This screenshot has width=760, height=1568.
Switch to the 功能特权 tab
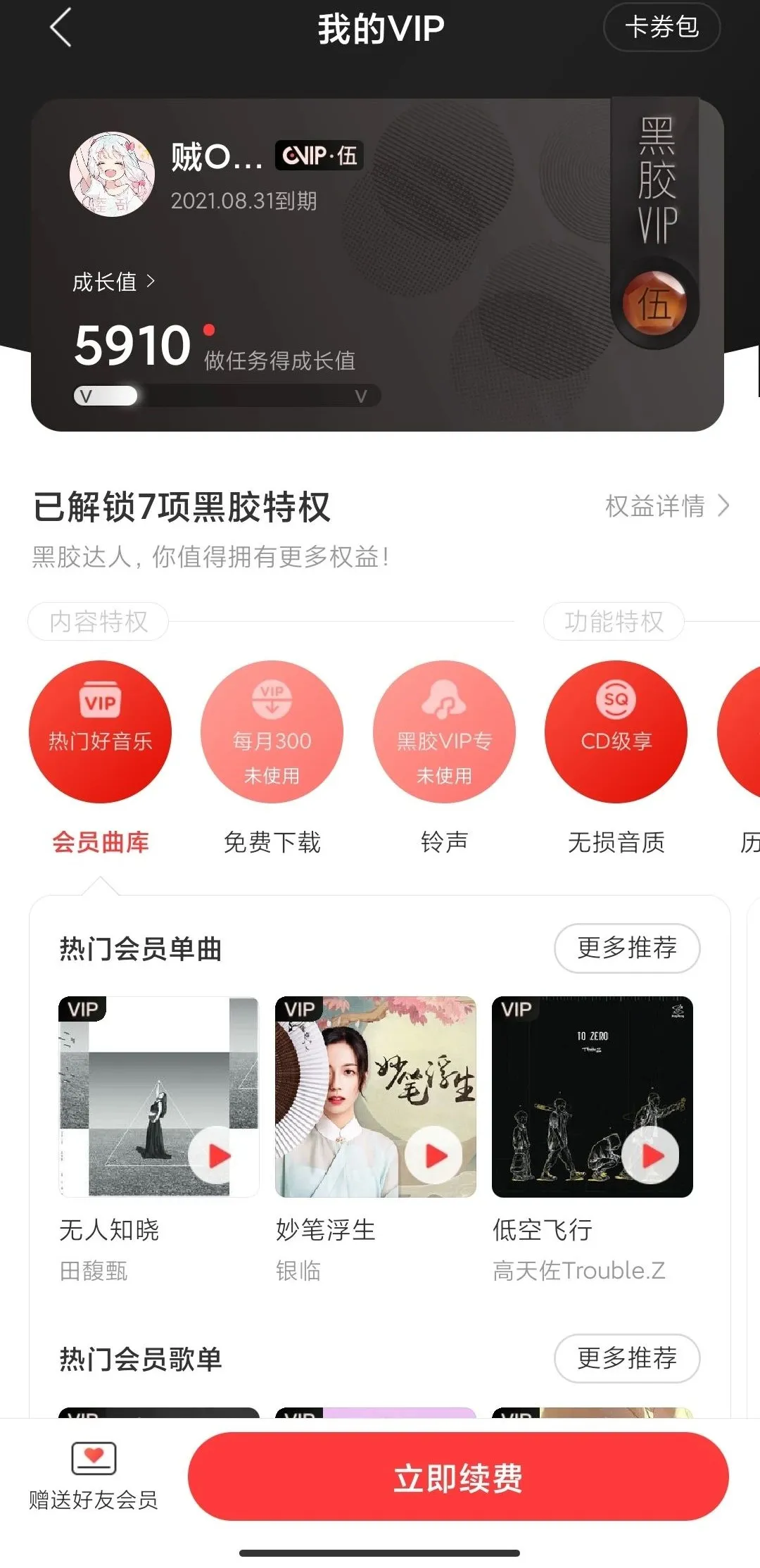612,622
